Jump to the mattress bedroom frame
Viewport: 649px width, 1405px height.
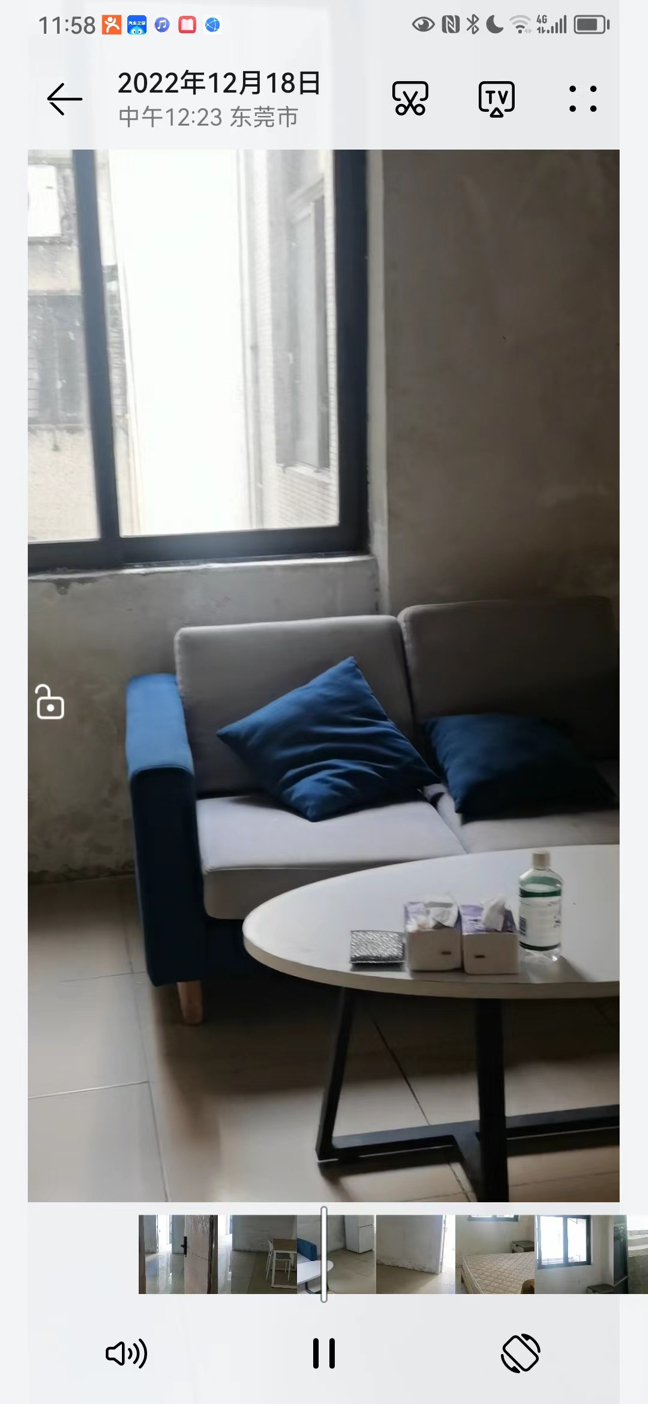[495, 1254]
